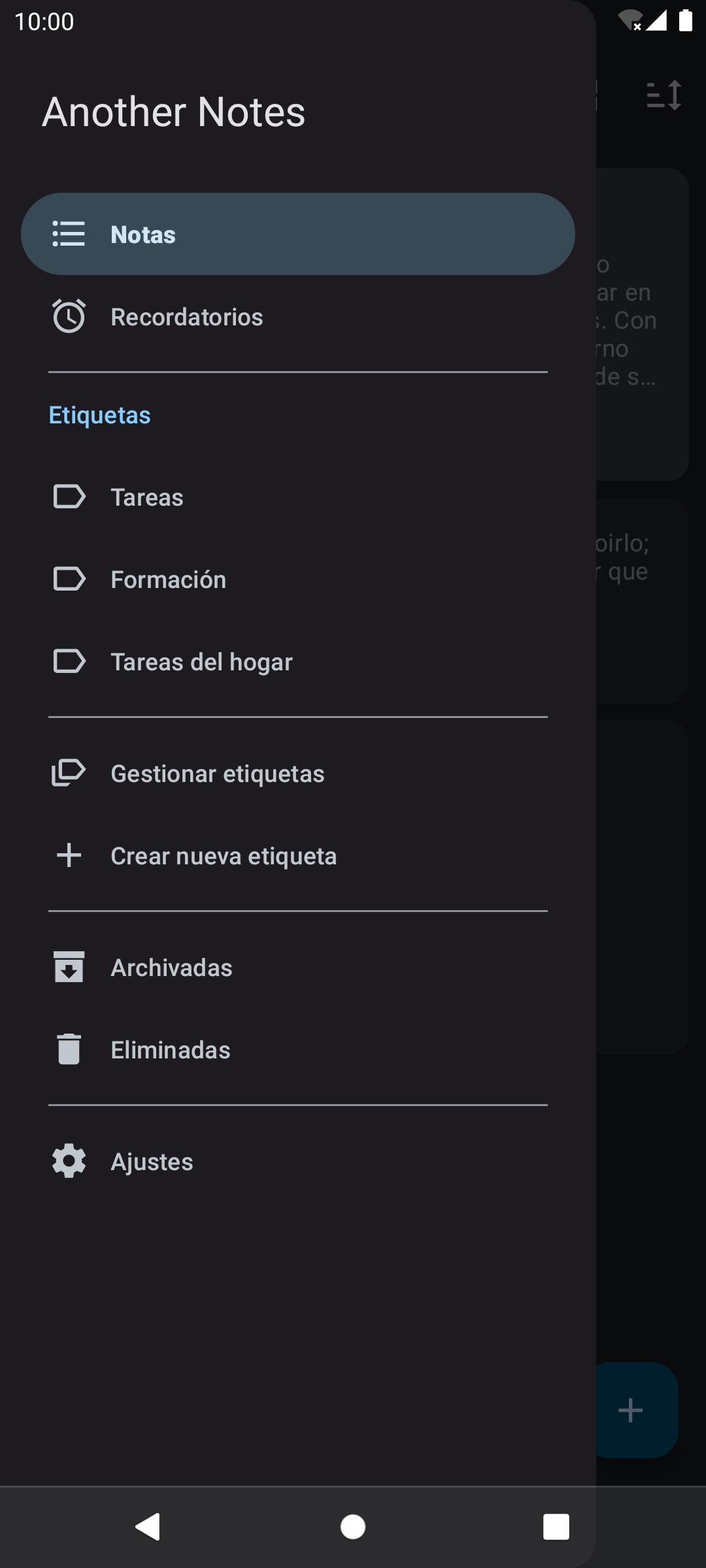Tap Crear nueva etiqueta
This screenshot has height=1568, width=706.
click(x=298, y=856)
